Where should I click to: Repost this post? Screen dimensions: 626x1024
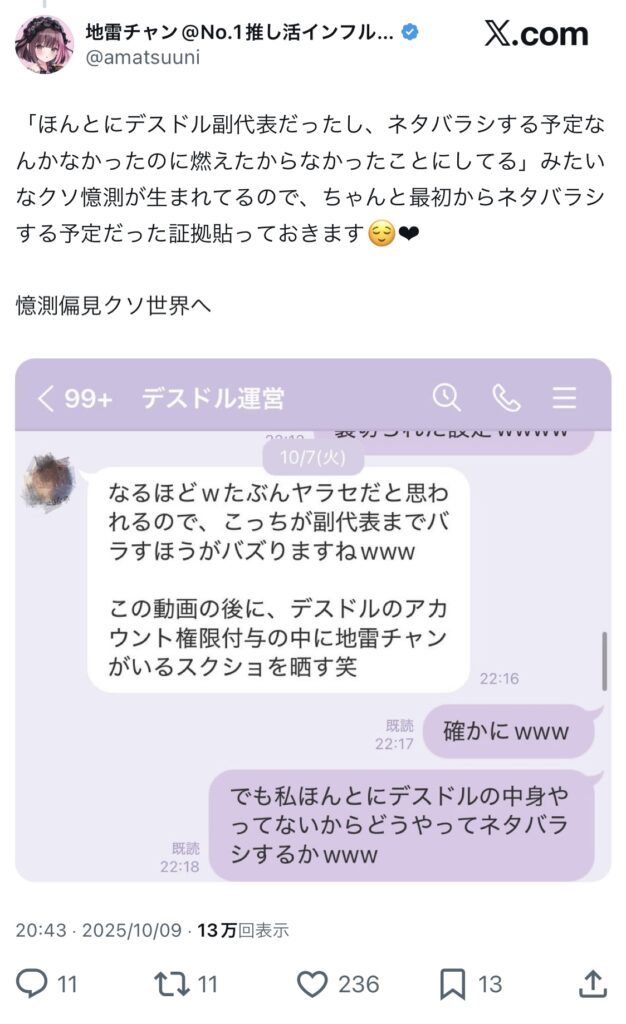pyautogui.click(x=171, y=984)
